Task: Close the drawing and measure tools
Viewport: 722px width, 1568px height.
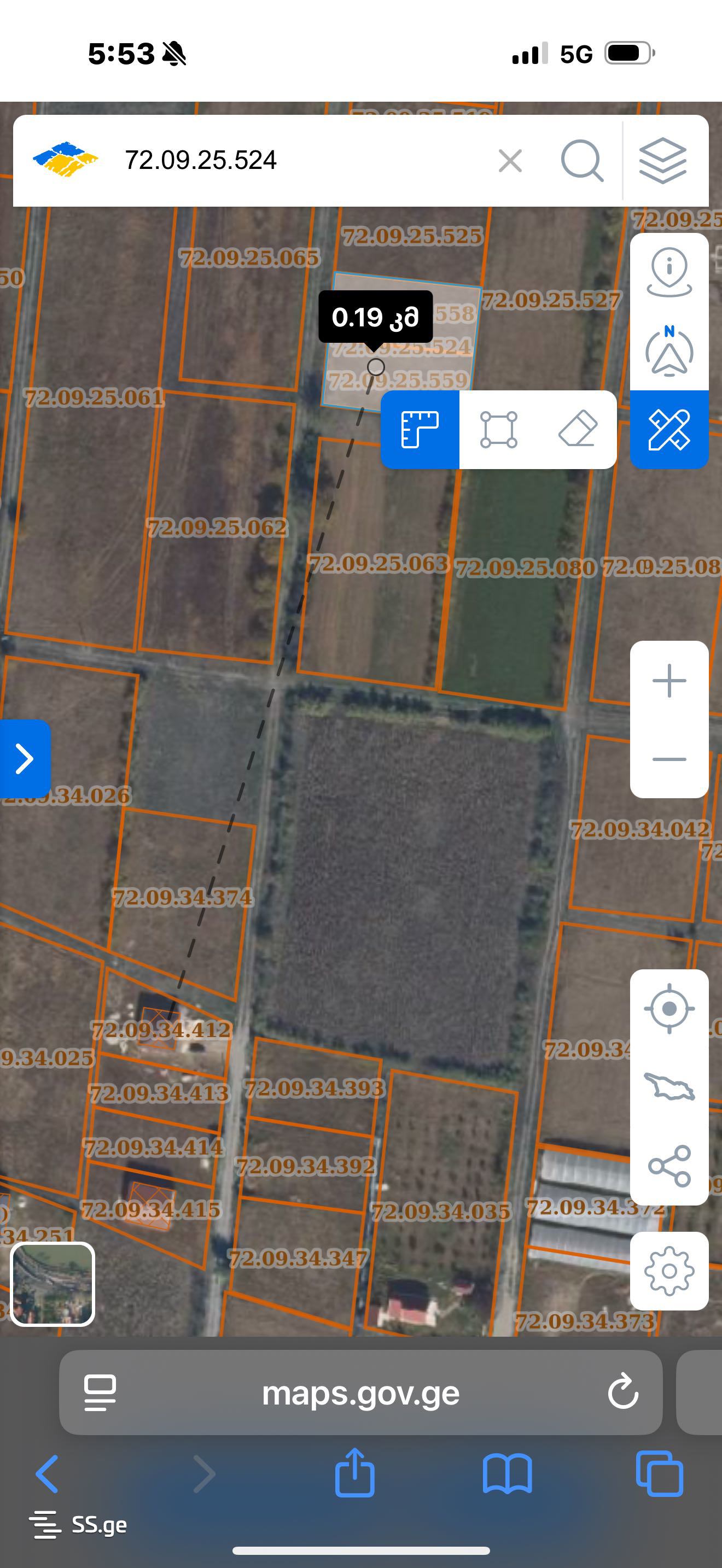Action: (x=668, y=430)
